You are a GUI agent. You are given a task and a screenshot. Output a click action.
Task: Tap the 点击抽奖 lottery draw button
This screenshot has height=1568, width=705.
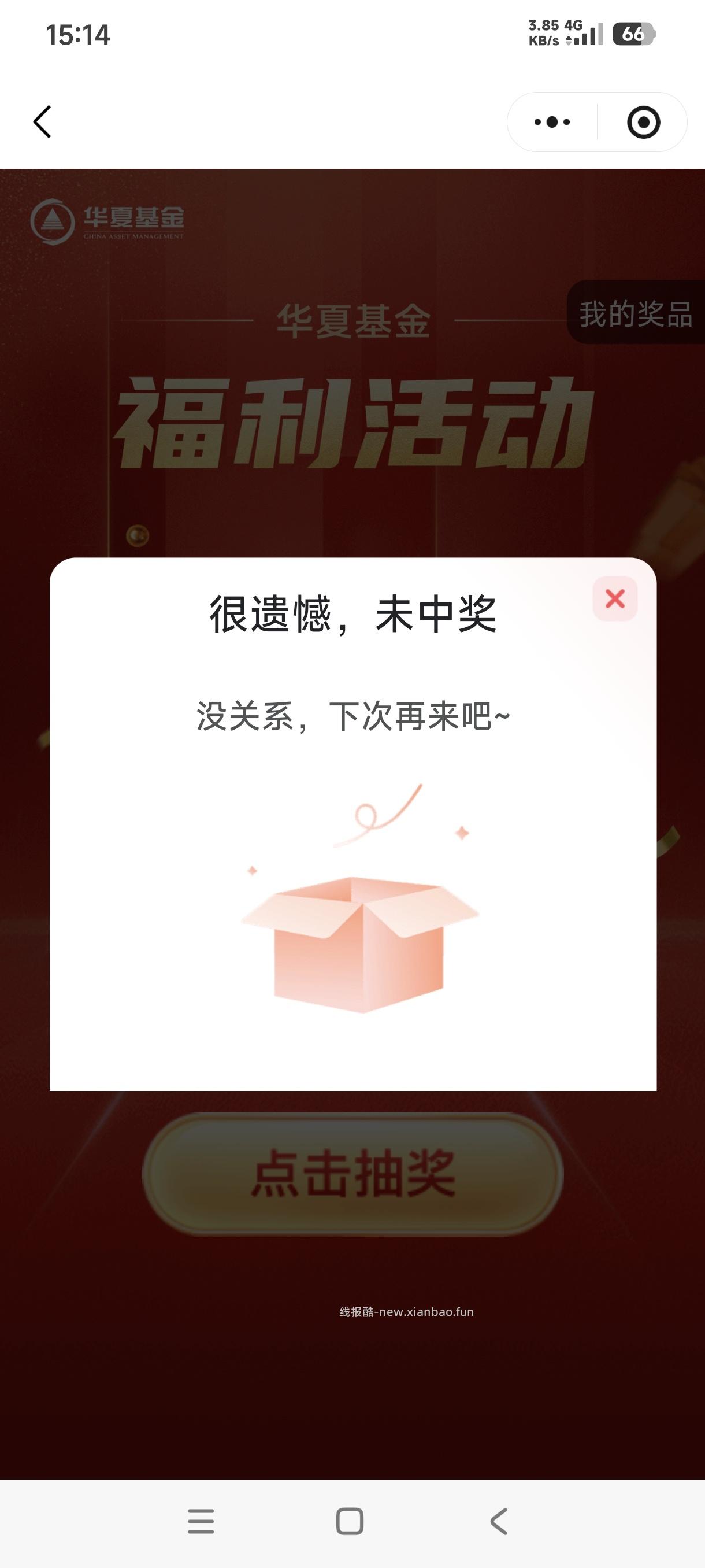coord(352,1175)
